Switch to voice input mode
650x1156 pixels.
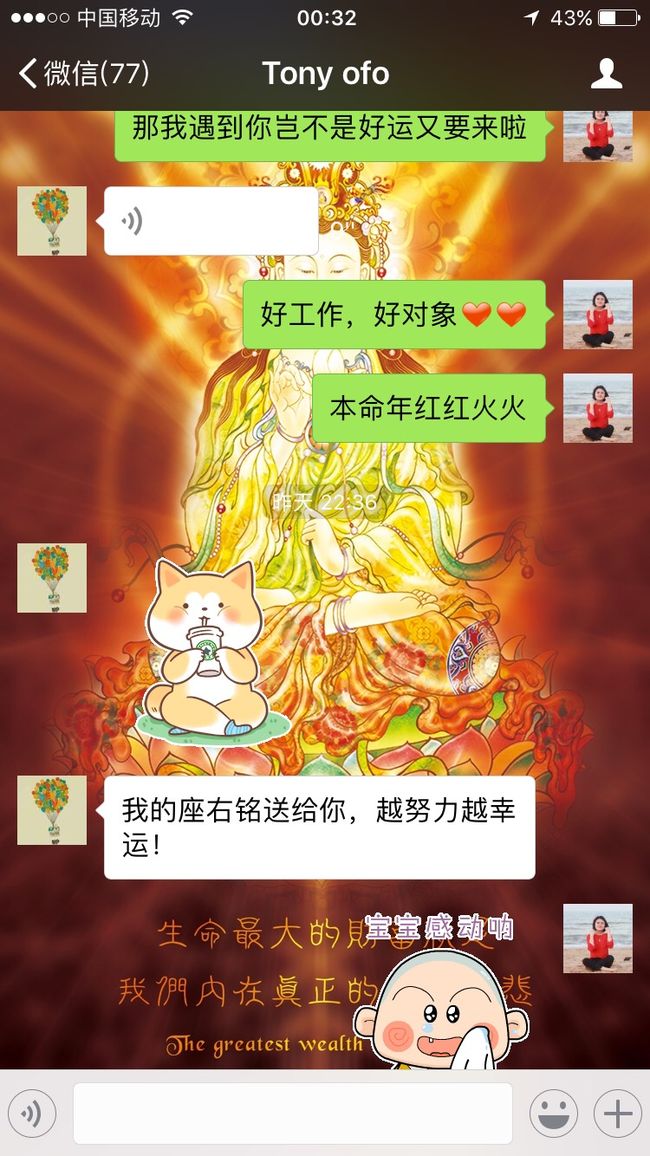pos(32,1113)
